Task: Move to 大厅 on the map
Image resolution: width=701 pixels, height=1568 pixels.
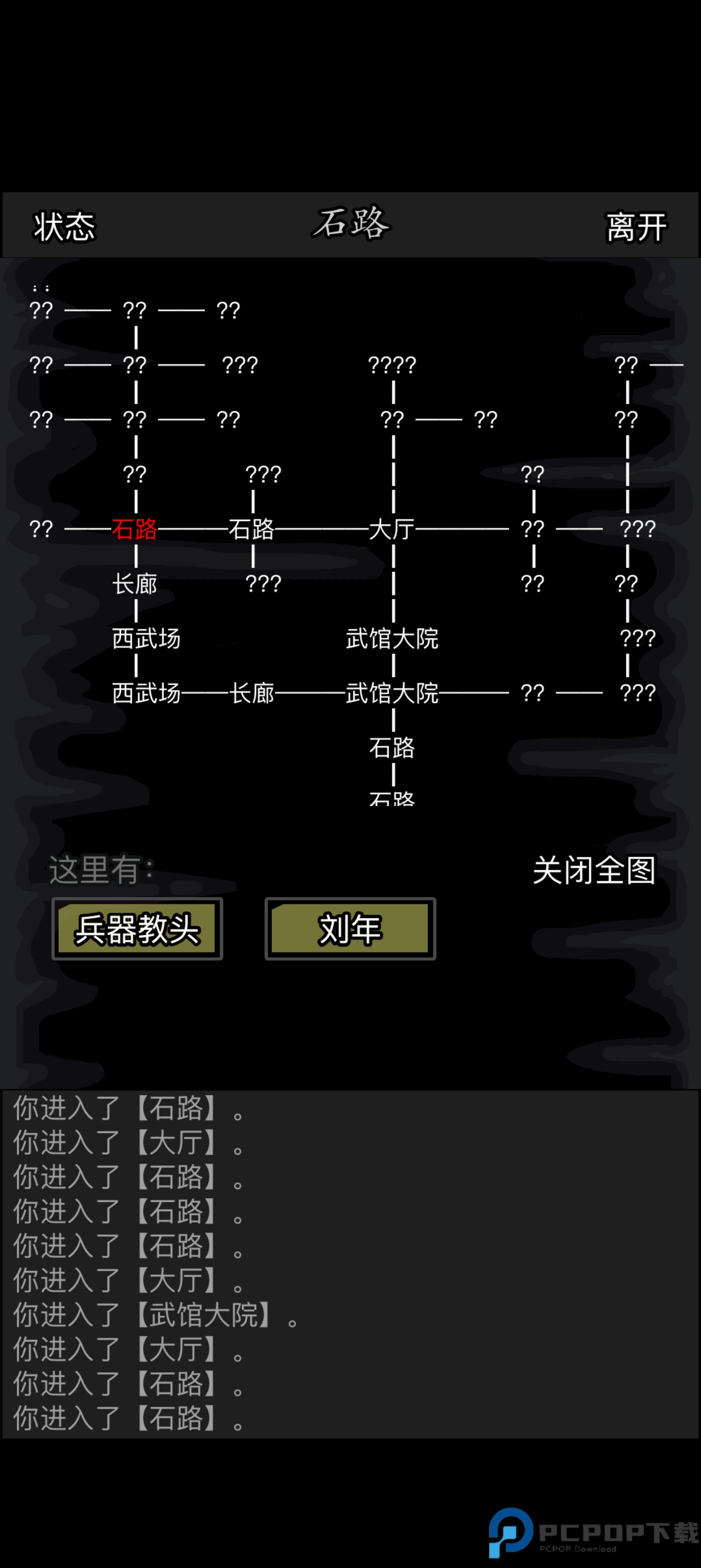Action: 392,529
